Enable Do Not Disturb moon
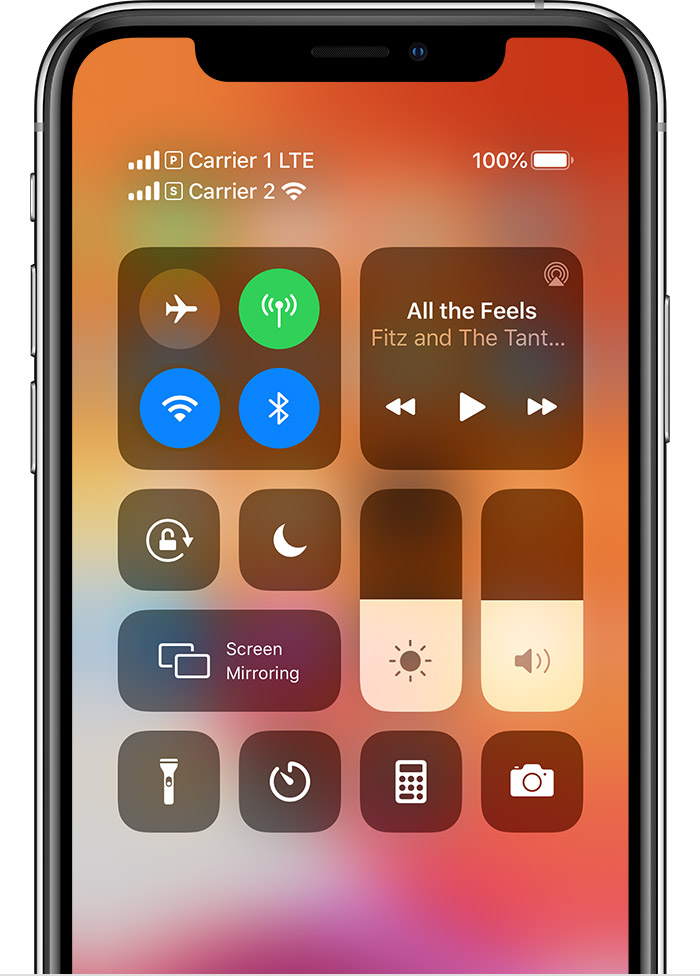 [x=290, y=540]
